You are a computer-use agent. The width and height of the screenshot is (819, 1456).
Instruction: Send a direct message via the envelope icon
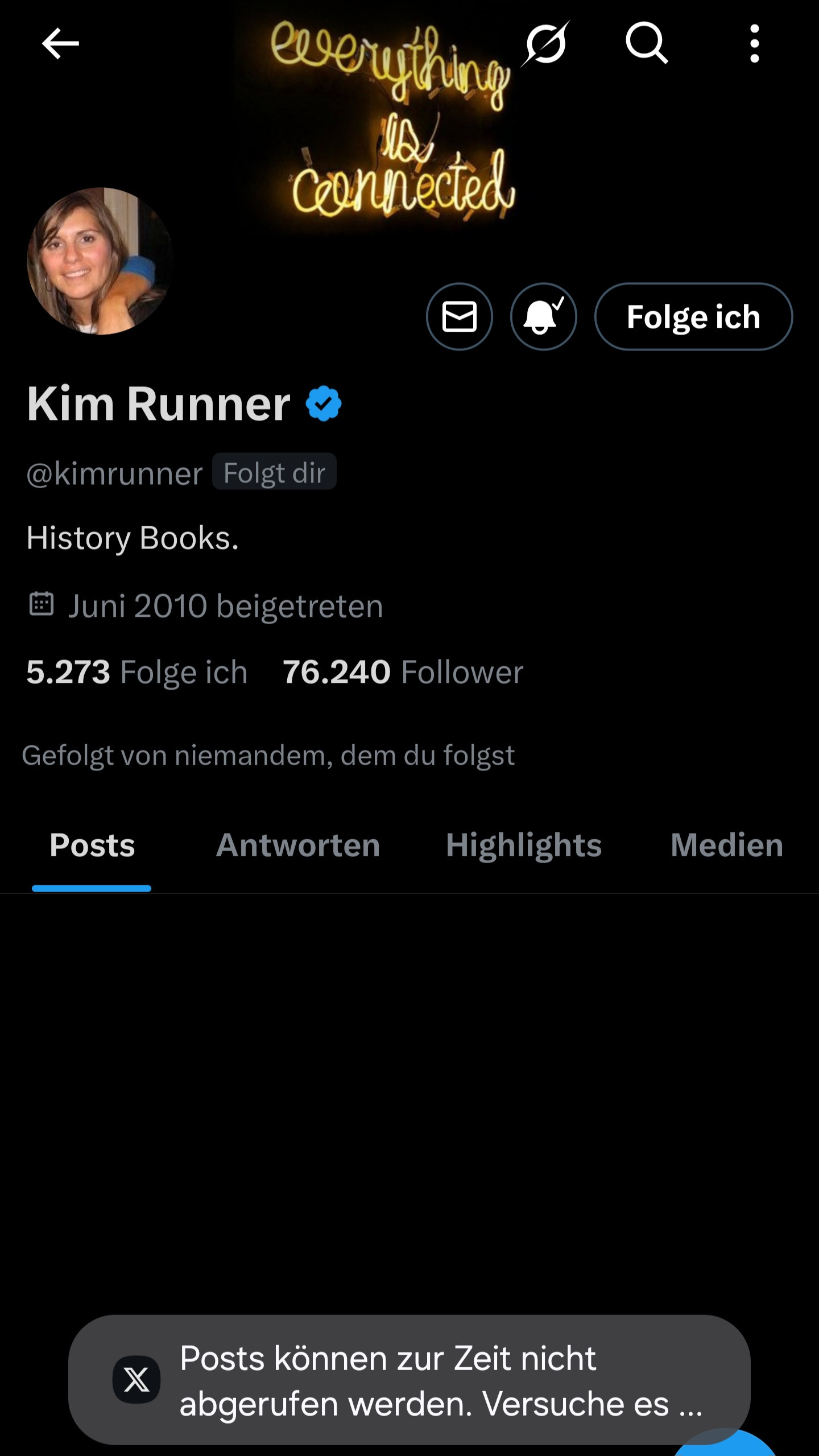point(460,317)
